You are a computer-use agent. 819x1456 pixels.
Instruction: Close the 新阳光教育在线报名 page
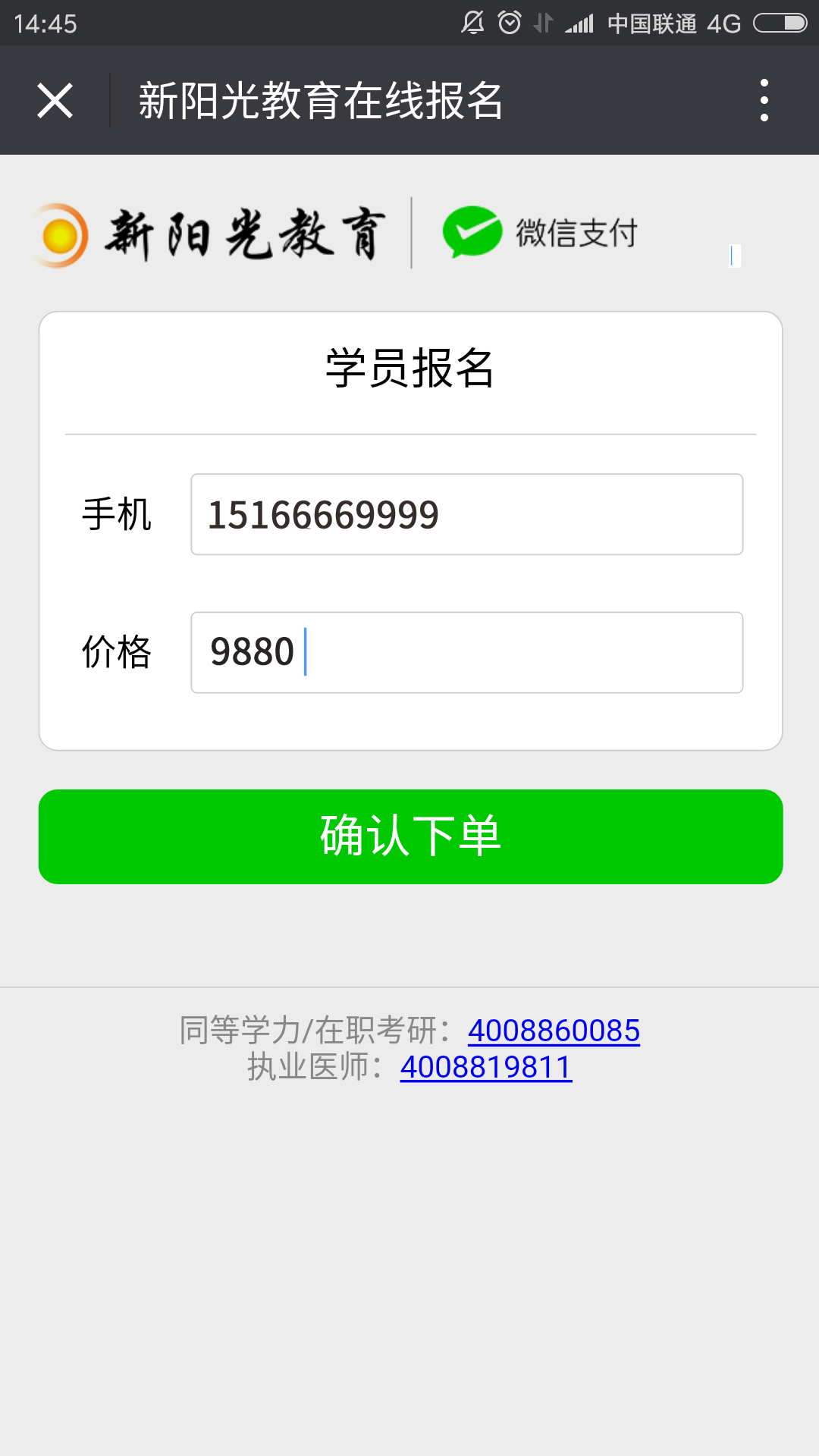click(55, 100)
